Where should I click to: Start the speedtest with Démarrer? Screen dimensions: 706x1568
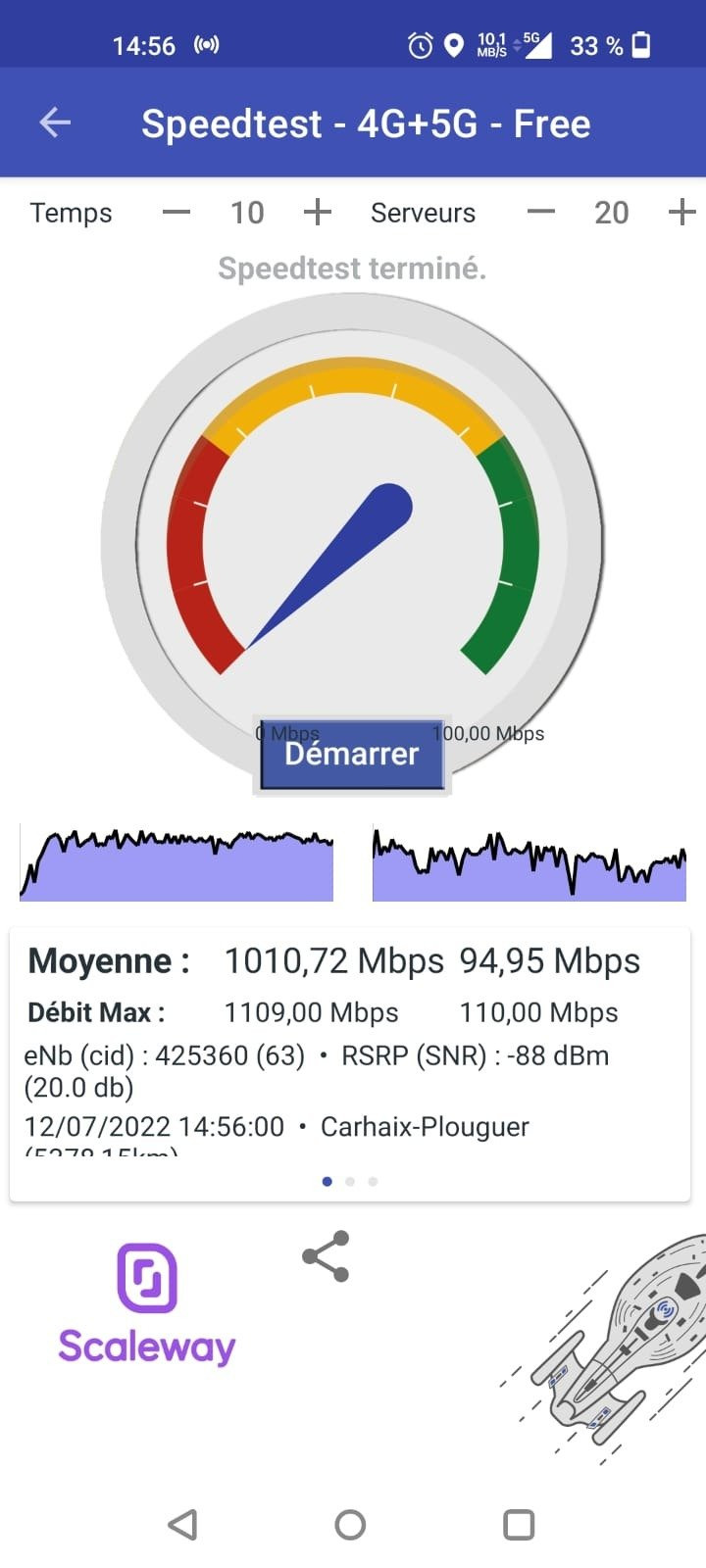(352, 754)
